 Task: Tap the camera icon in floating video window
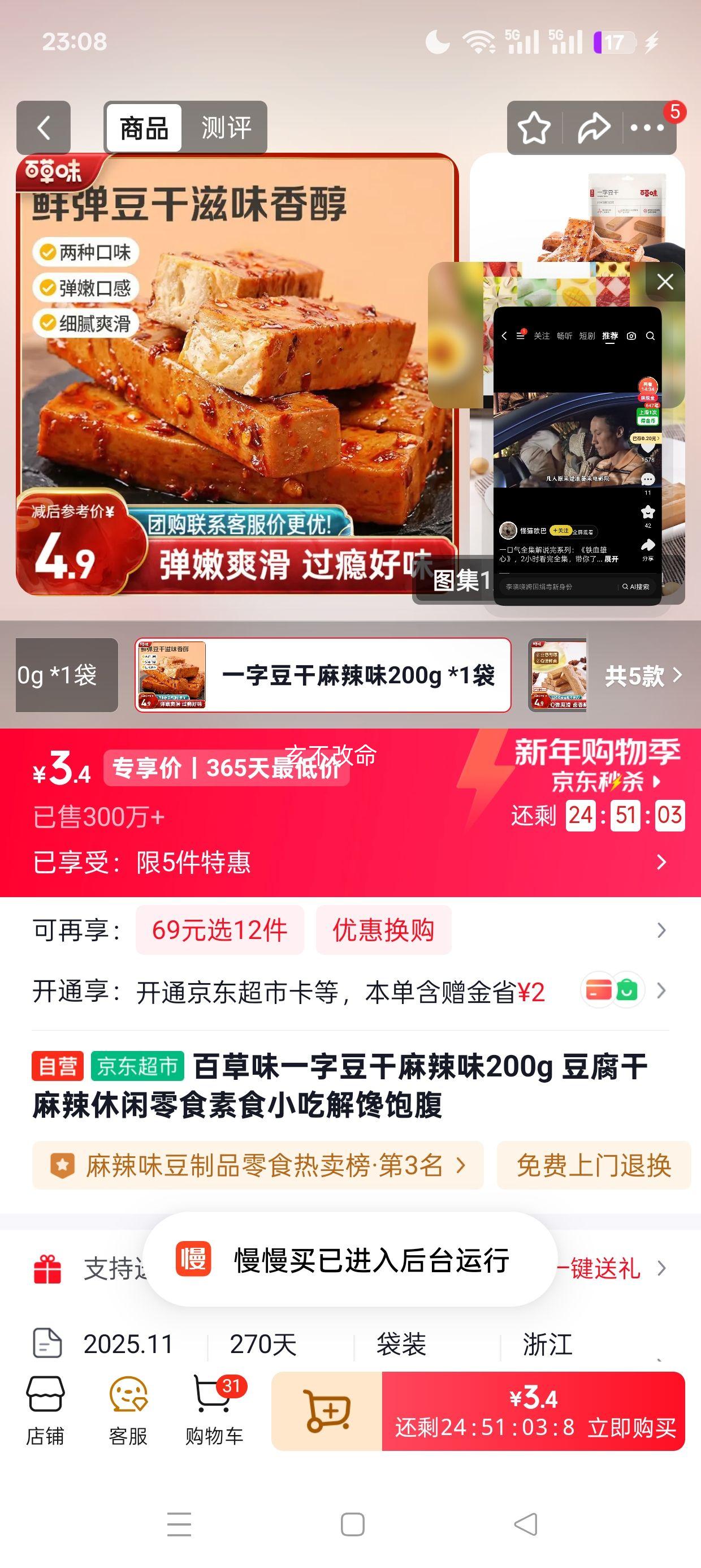coord(631,336)
